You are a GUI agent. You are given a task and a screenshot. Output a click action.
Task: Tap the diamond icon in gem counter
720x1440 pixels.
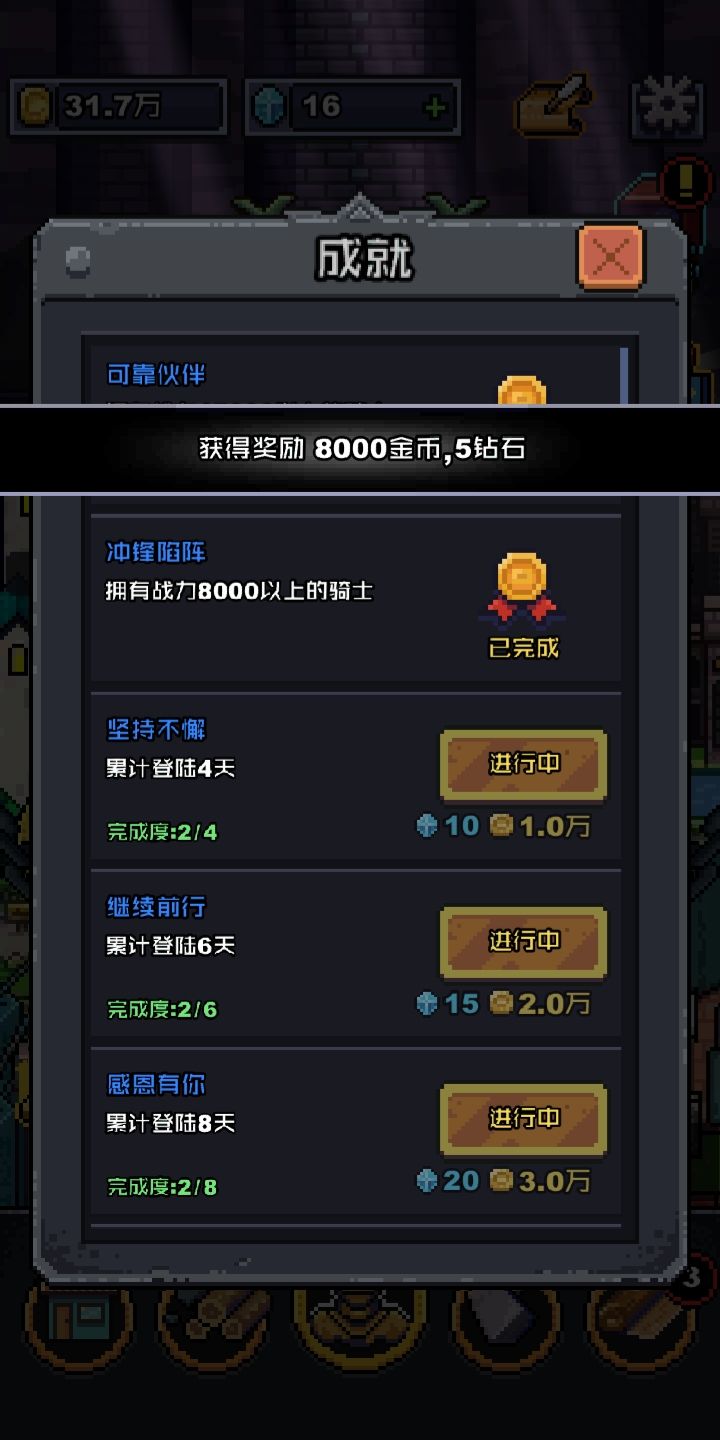tap(266, 103)
